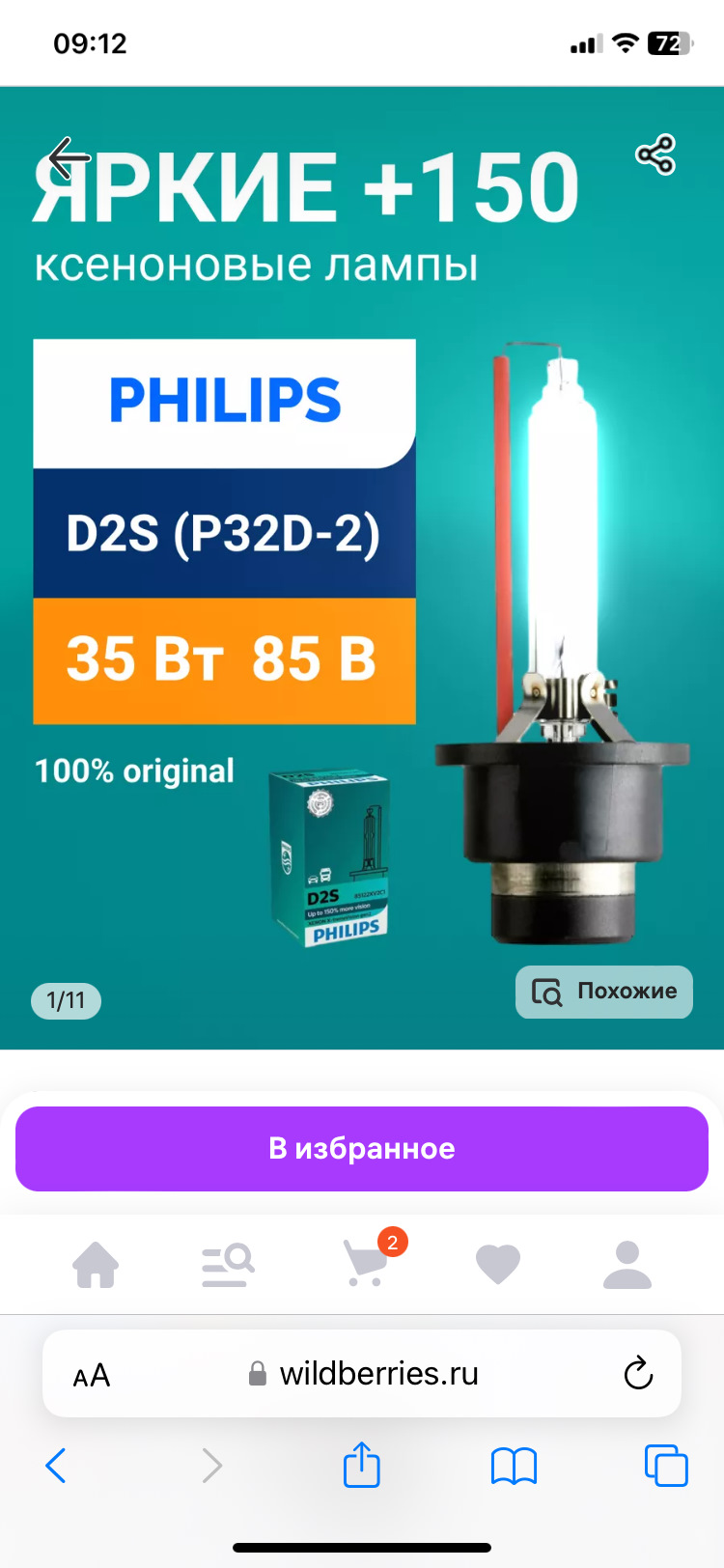Go back using the arrow over the product image
This screenshot has width=724, height=1568.
click(69, 158)
